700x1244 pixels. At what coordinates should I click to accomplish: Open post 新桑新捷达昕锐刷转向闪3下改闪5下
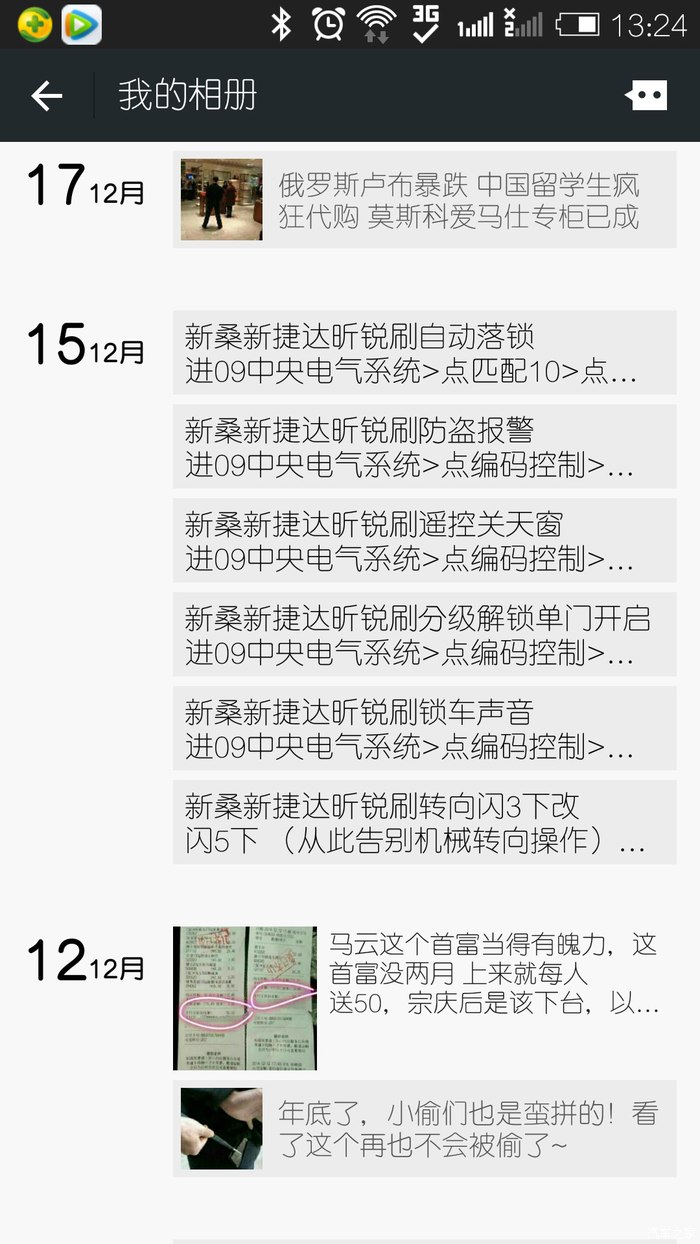tap(424, 823)
